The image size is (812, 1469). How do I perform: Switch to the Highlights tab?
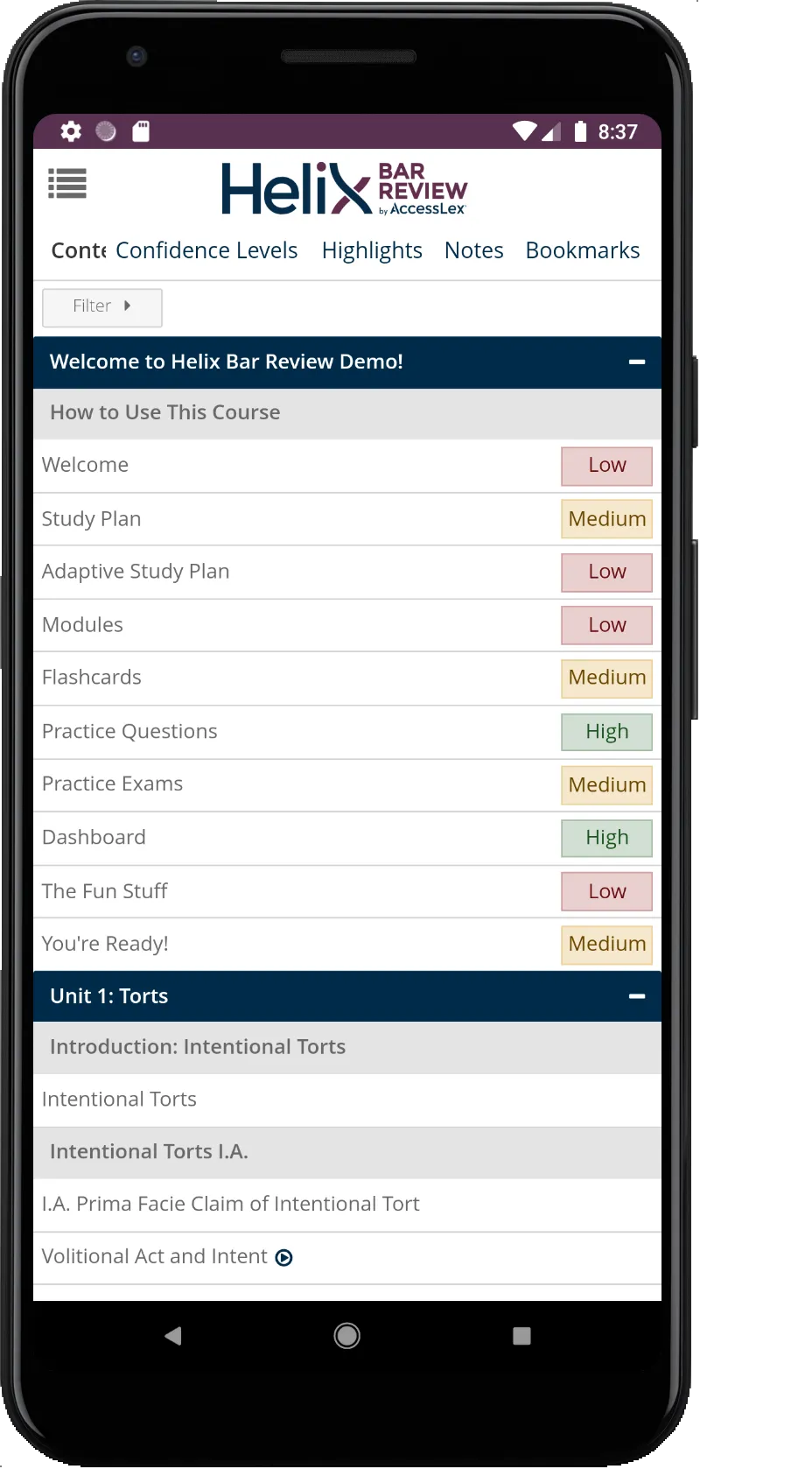coord(372,251)
